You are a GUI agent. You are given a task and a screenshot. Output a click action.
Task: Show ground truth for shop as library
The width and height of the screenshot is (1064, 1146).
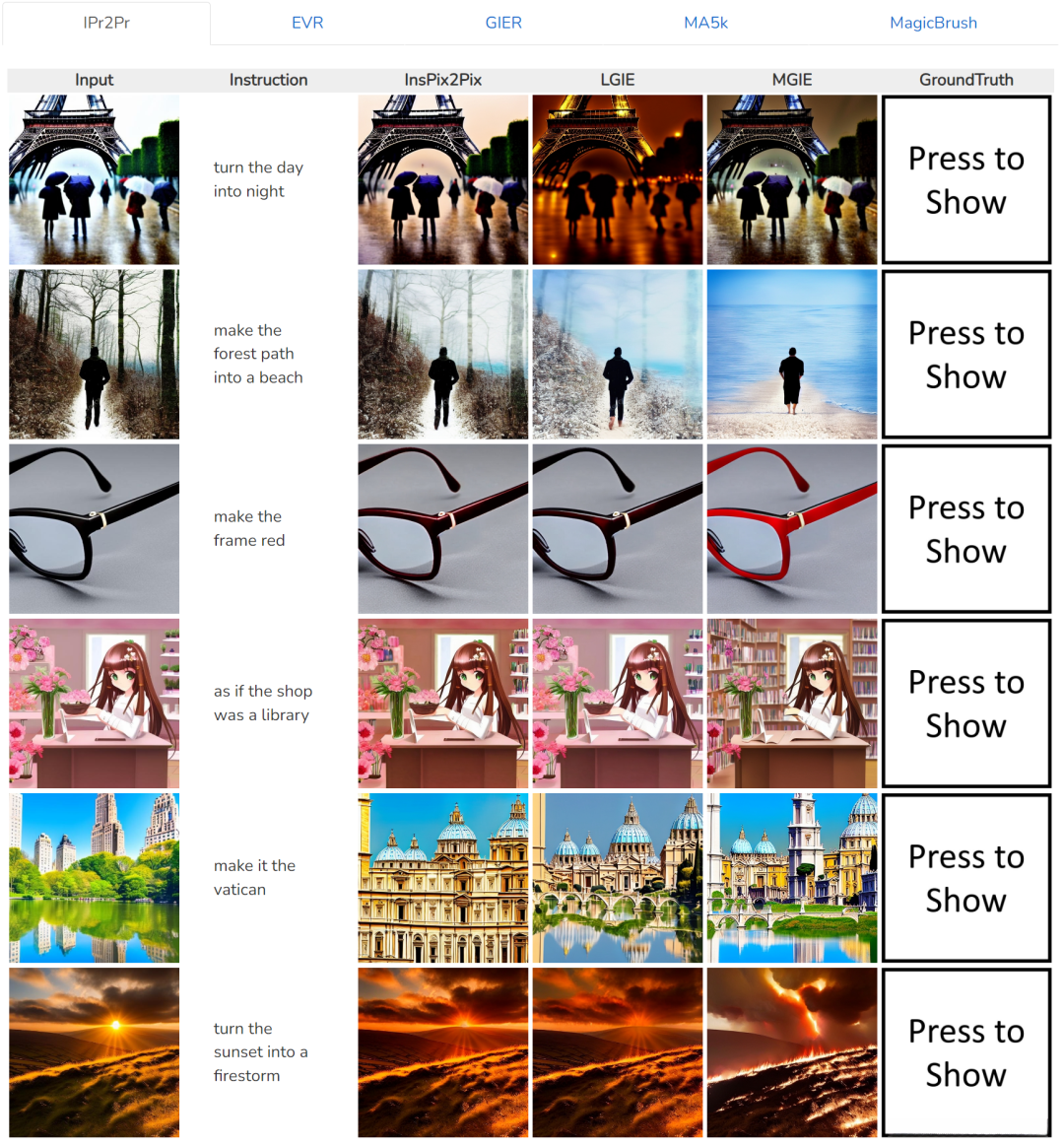(x=965, y=704)
